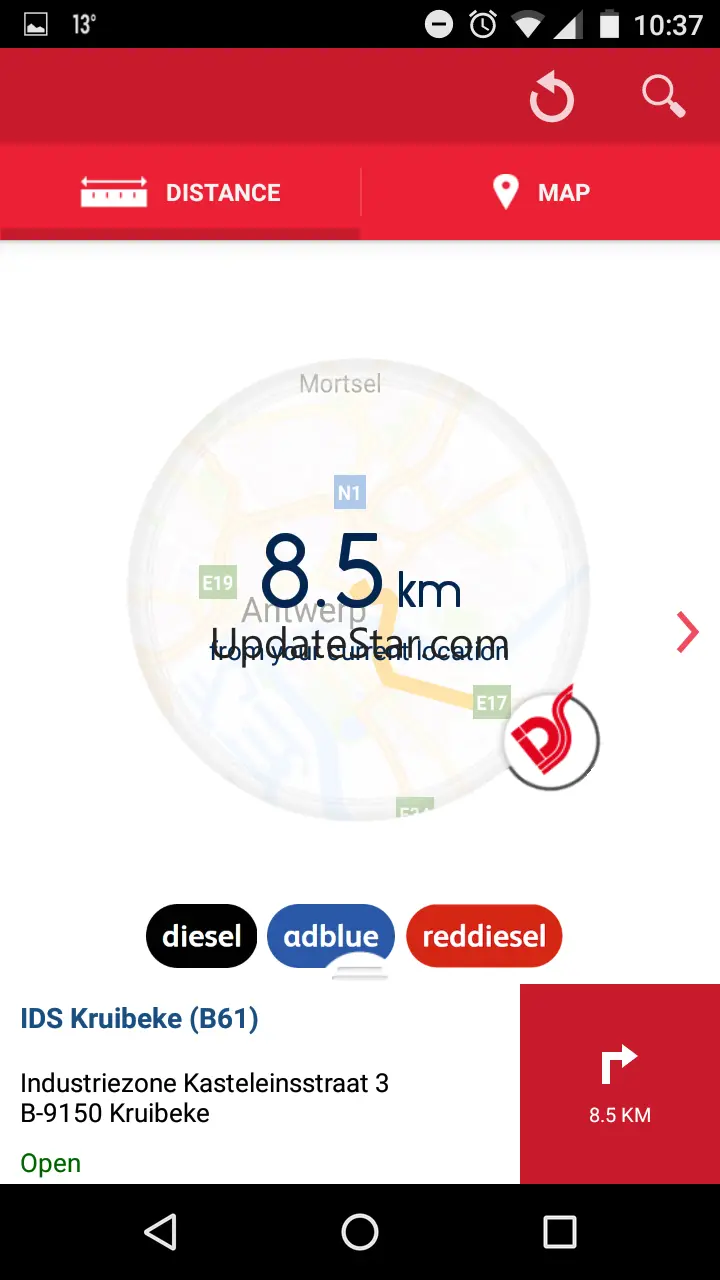Select the adblue chip
720x1280 pixels.
click(x=331, y=936)
